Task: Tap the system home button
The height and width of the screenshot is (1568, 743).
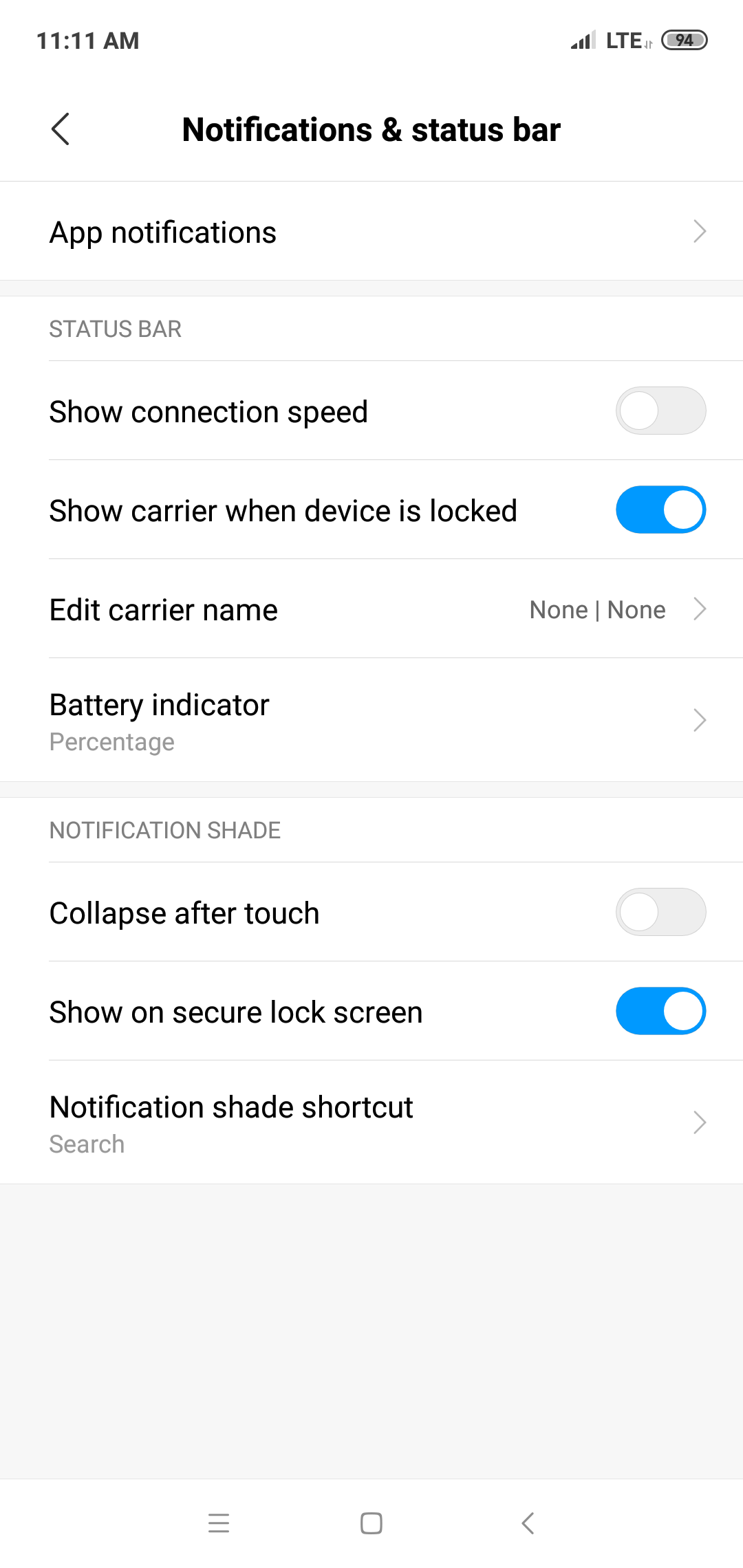Action: point(371,1523)
